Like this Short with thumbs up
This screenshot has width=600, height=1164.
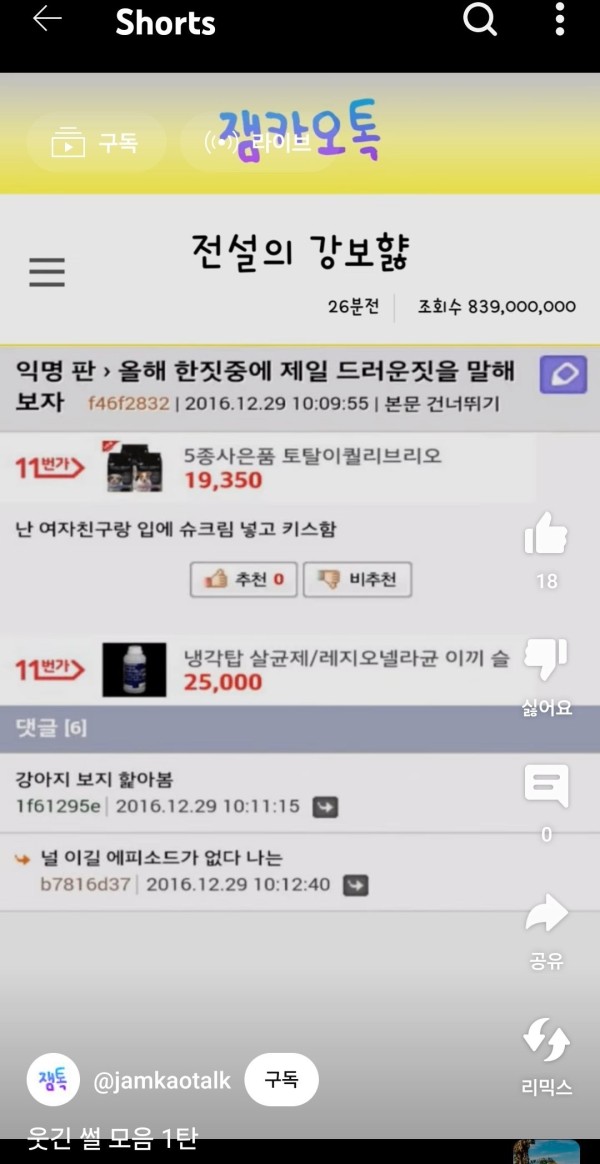(546, 535)
